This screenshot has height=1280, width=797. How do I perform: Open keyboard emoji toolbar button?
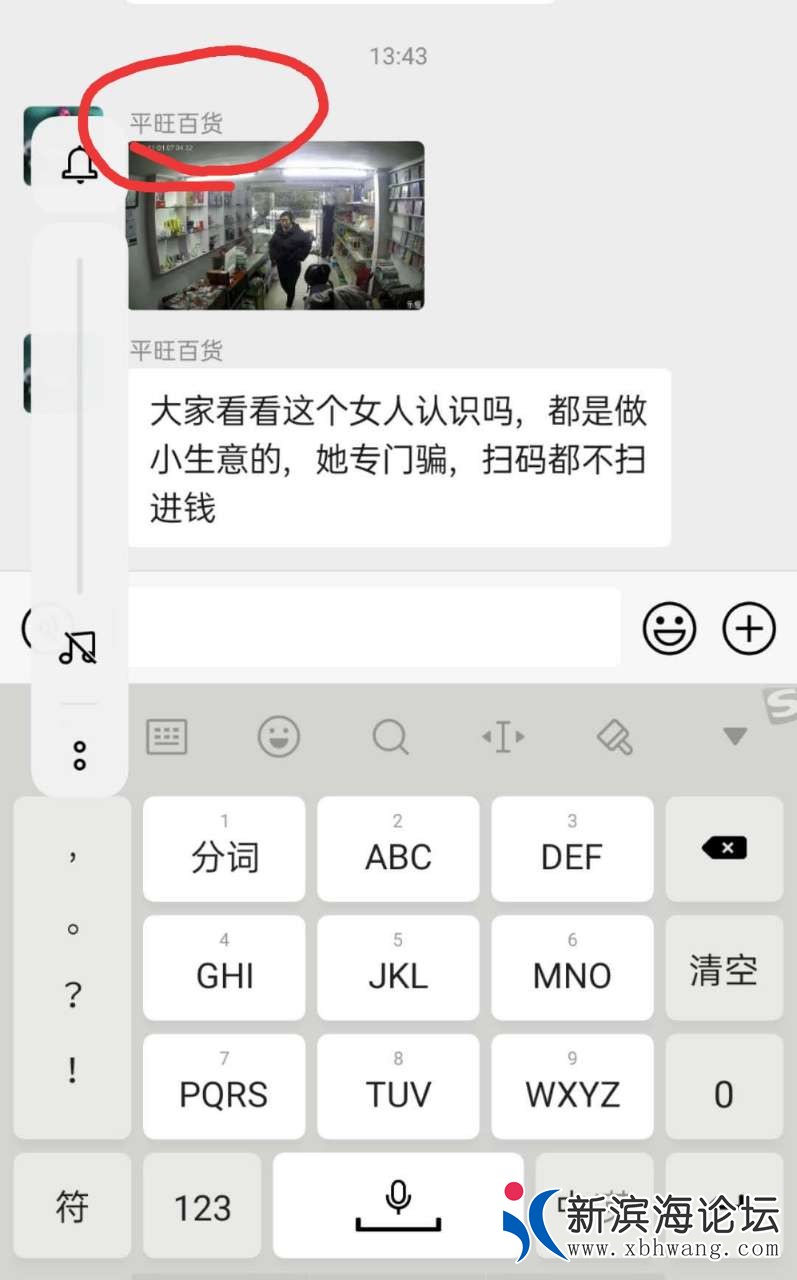(279, 738)
